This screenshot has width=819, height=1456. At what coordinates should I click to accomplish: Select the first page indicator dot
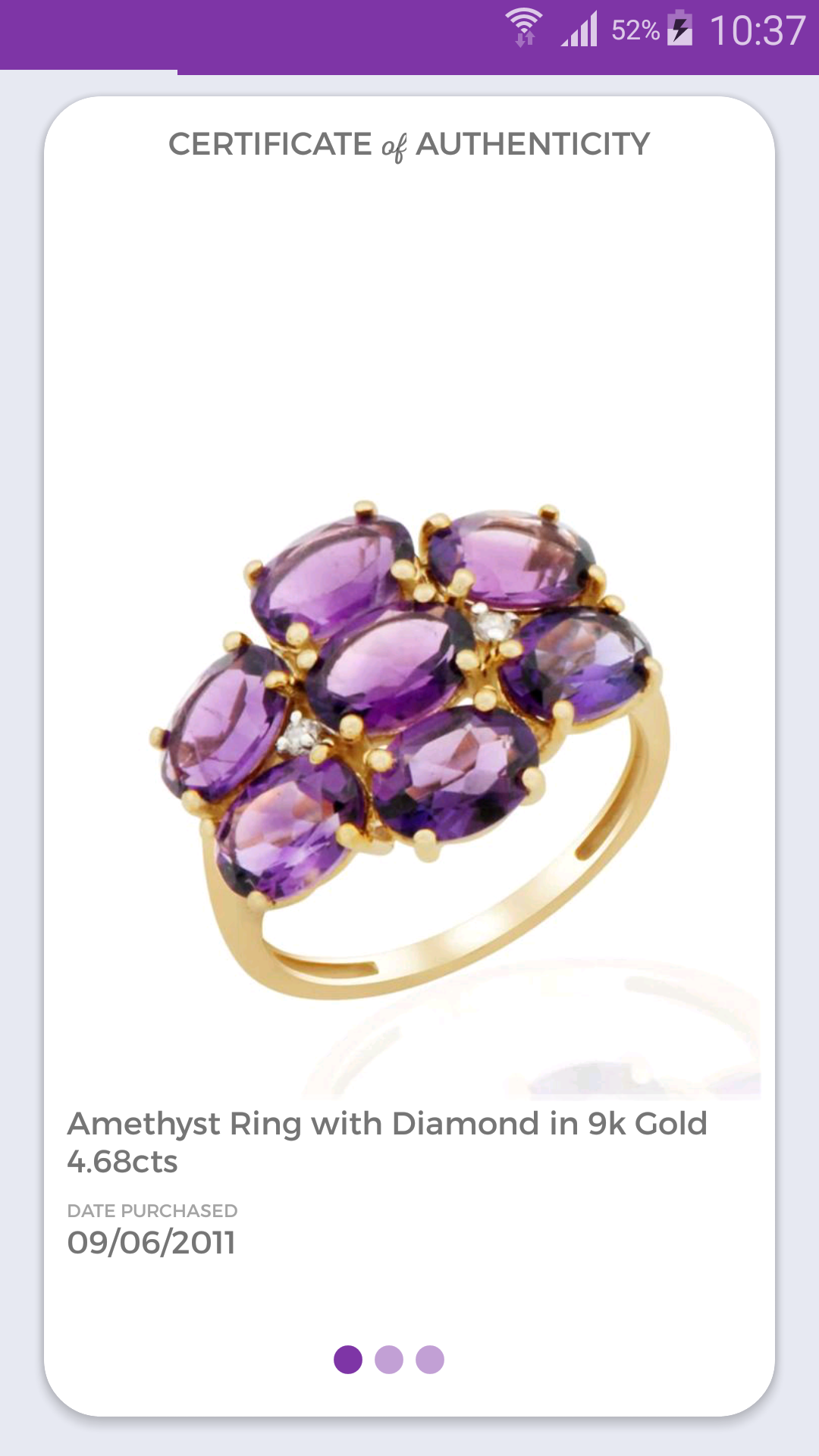pos(348,1360)
